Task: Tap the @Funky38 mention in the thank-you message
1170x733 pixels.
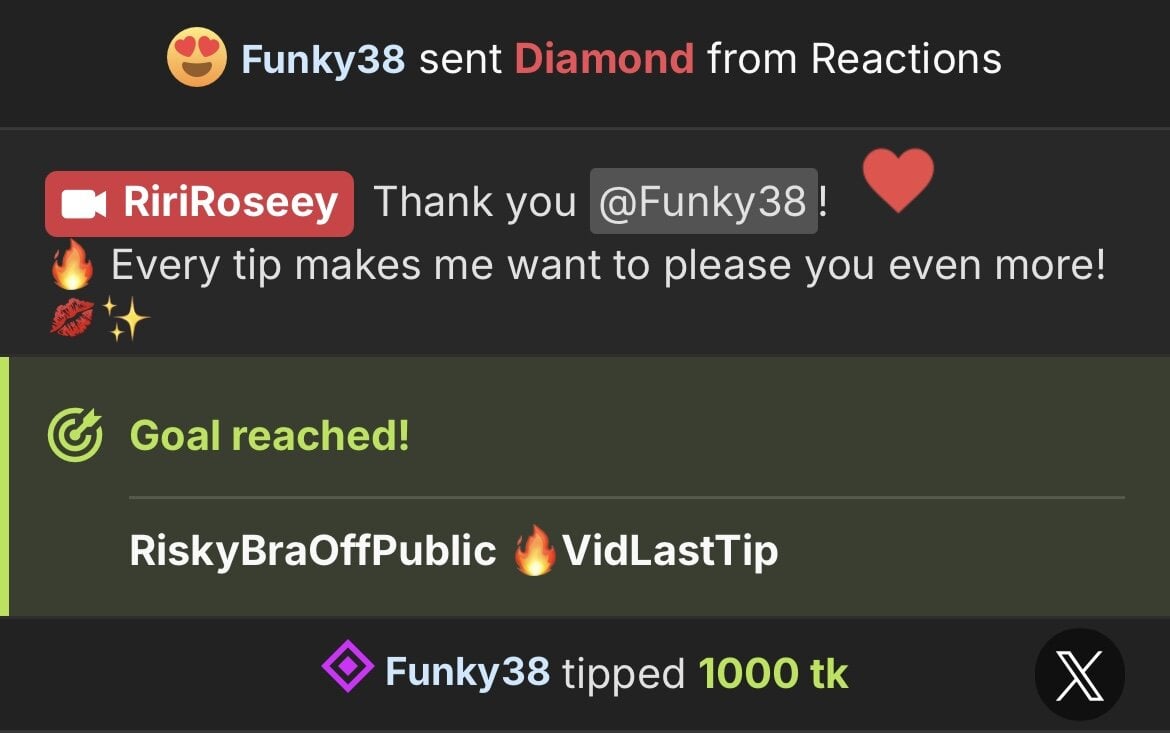Action: tap(703, 203)
